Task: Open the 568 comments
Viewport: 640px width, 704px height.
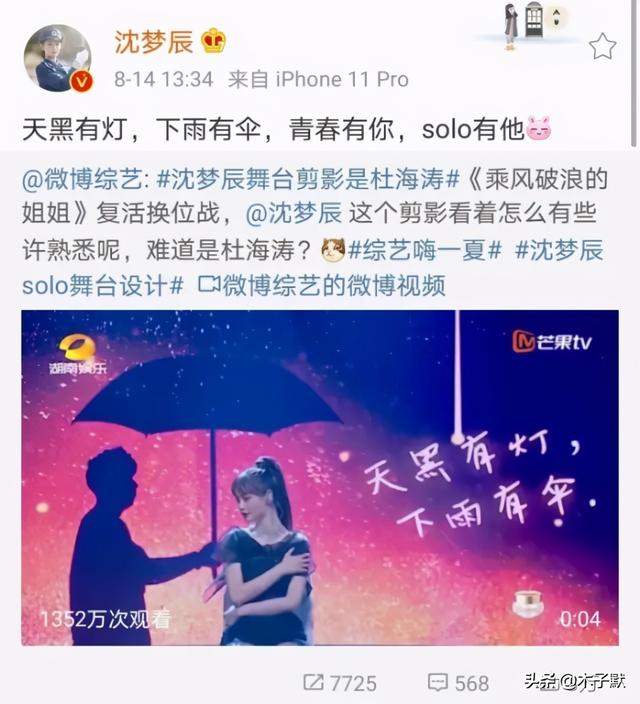Action: click(x=459, y=683)
